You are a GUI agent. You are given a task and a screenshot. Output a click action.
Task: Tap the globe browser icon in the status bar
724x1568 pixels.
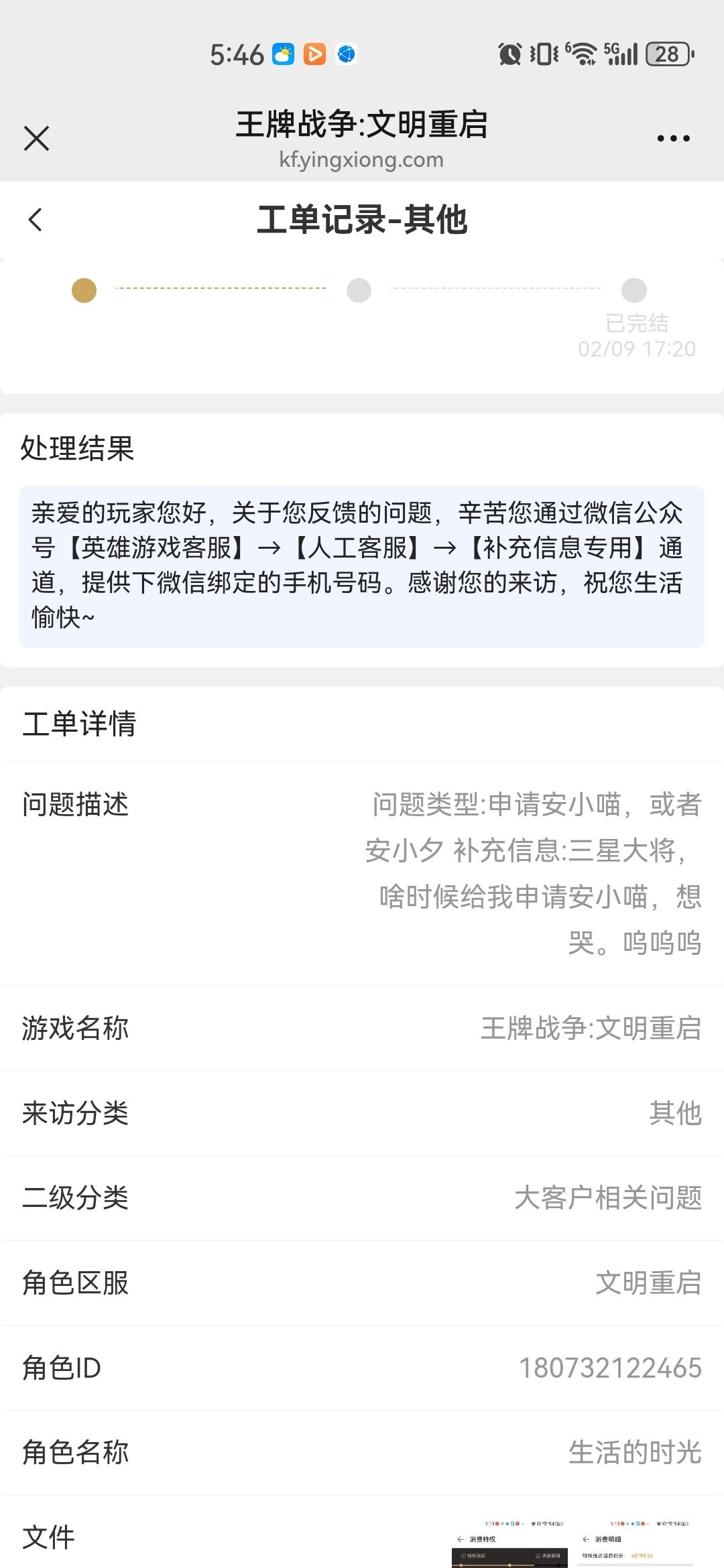(x=345, y=54)
